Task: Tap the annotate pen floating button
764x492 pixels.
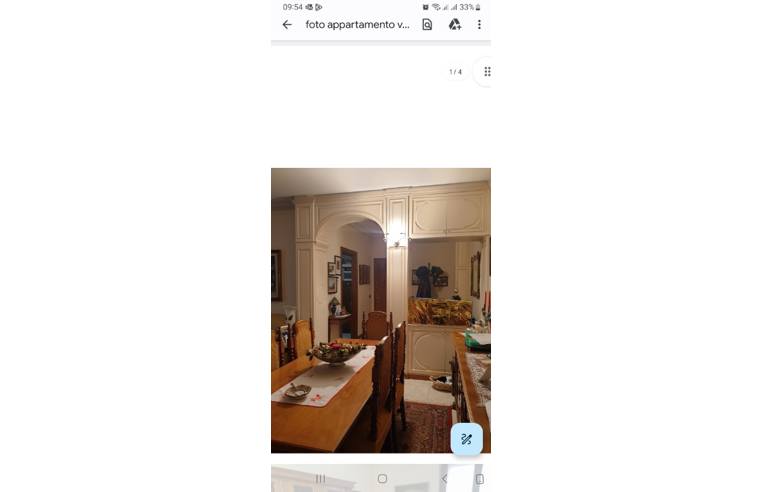Action: point(466,439)
